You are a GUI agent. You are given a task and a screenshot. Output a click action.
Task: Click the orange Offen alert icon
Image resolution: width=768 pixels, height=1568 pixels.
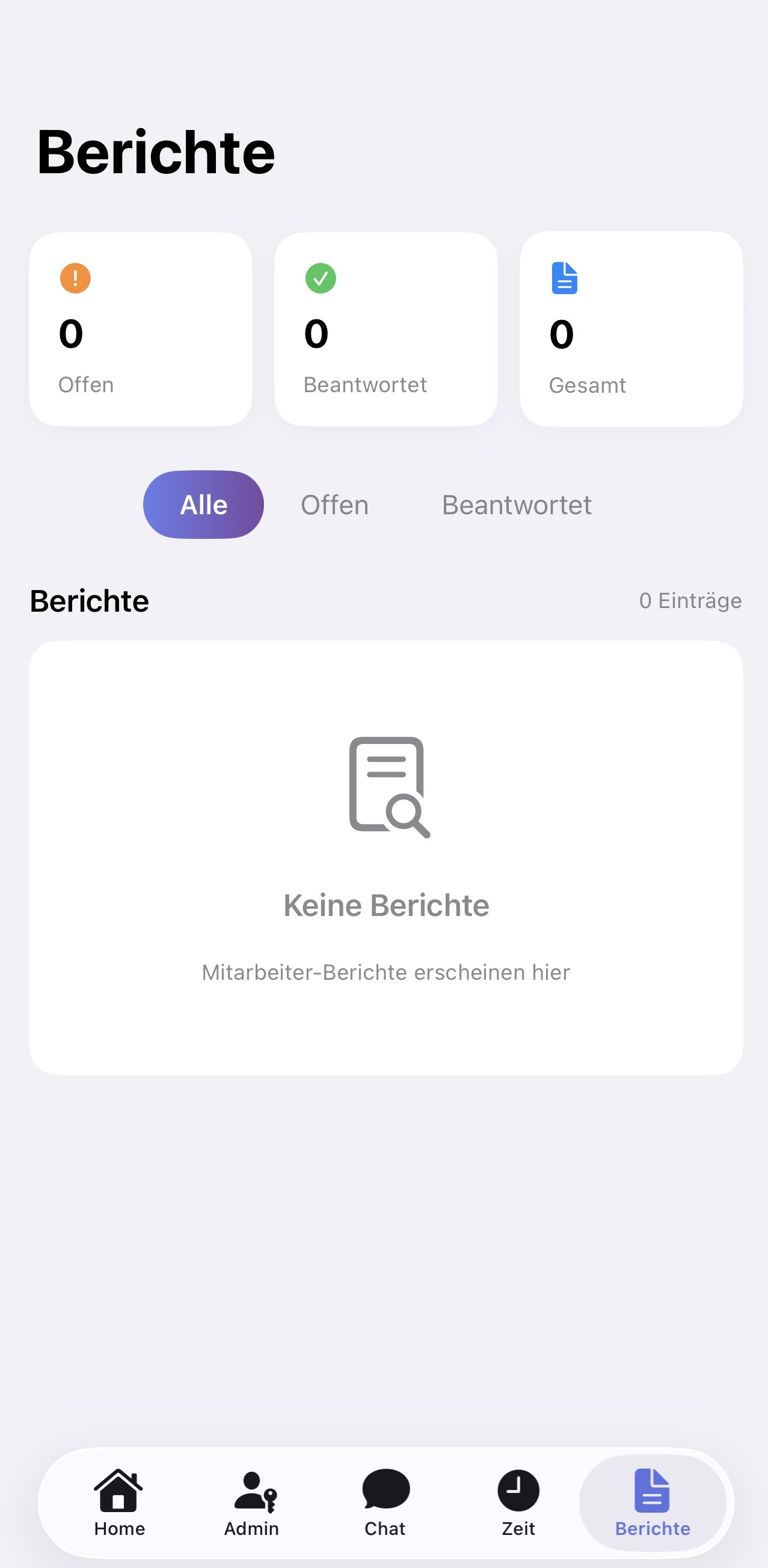tap(74, 279)
